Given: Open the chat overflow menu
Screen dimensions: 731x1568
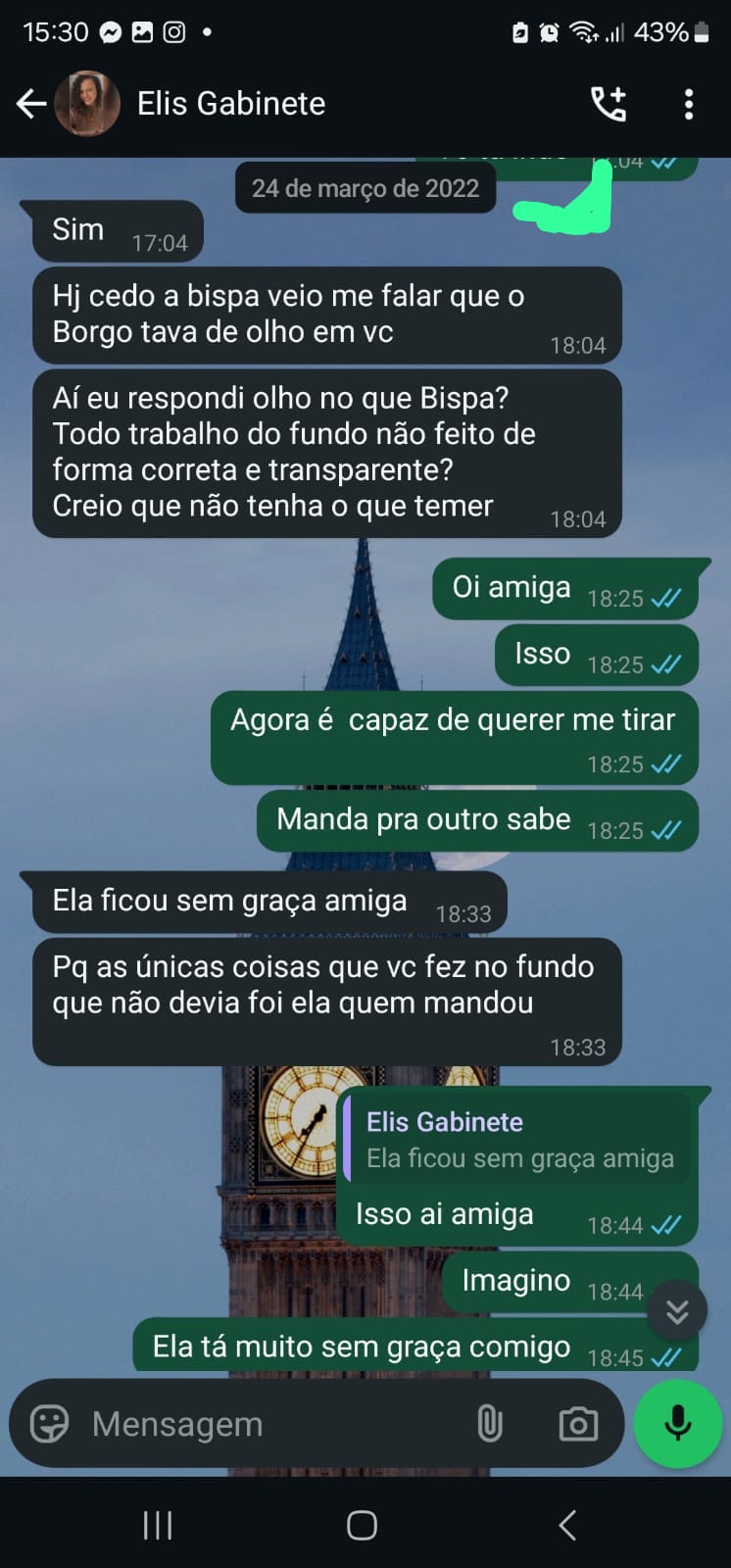Looking at the screenshot, I should pyautogui.click(x=689, y=103).
